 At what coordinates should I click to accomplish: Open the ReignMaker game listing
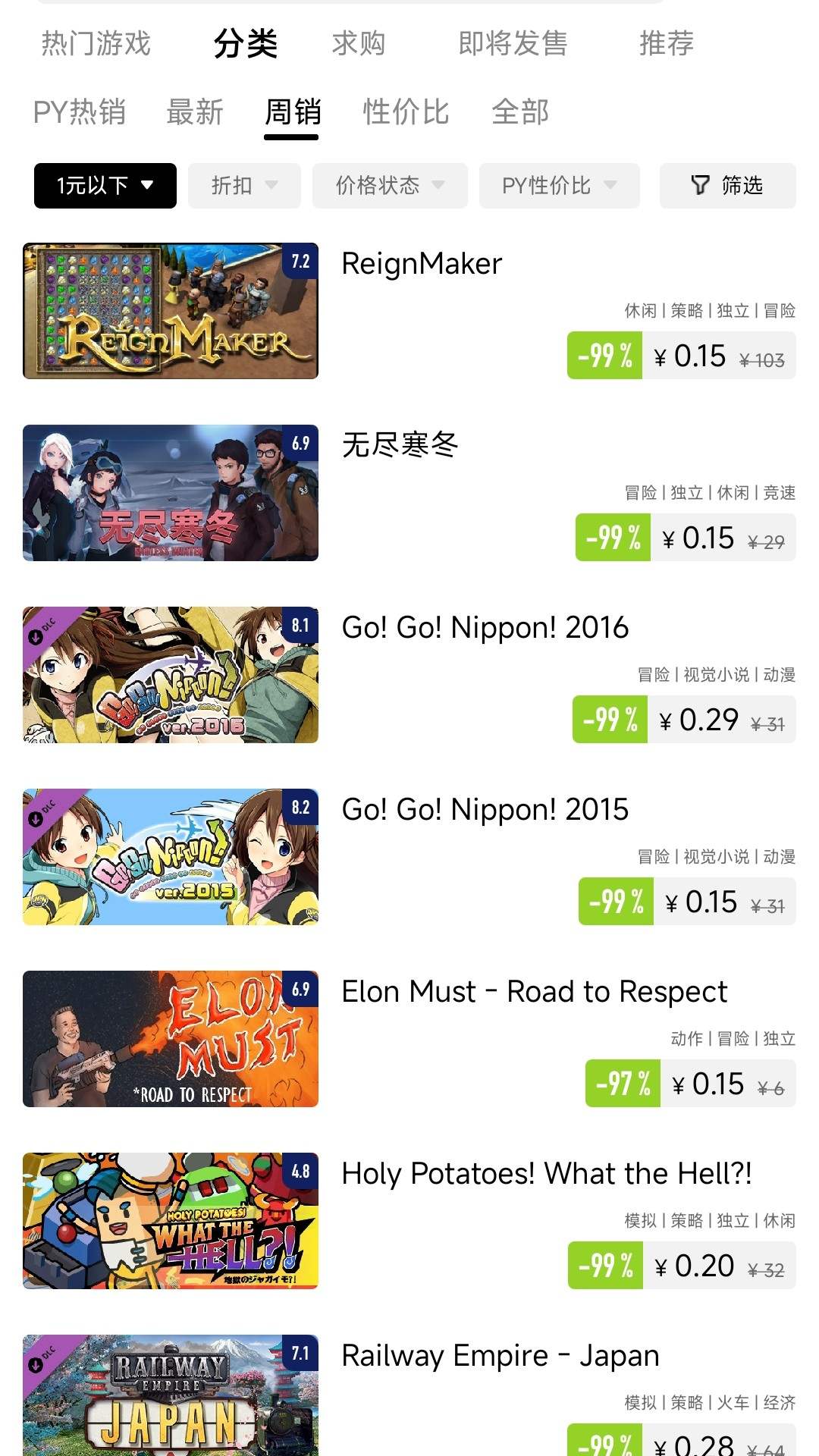tap(421, 265)
